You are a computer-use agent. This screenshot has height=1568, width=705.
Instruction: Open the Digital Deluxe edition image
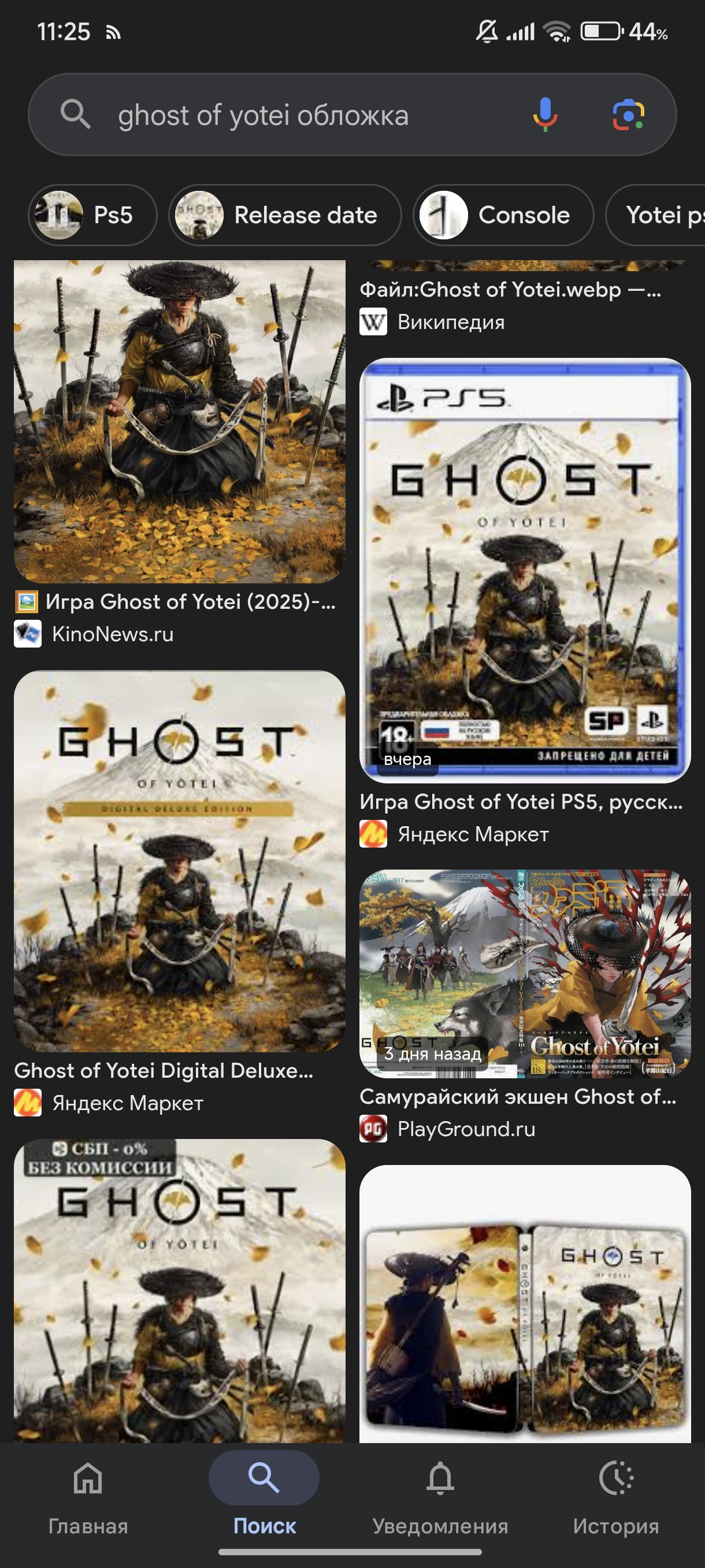point(180,861)
